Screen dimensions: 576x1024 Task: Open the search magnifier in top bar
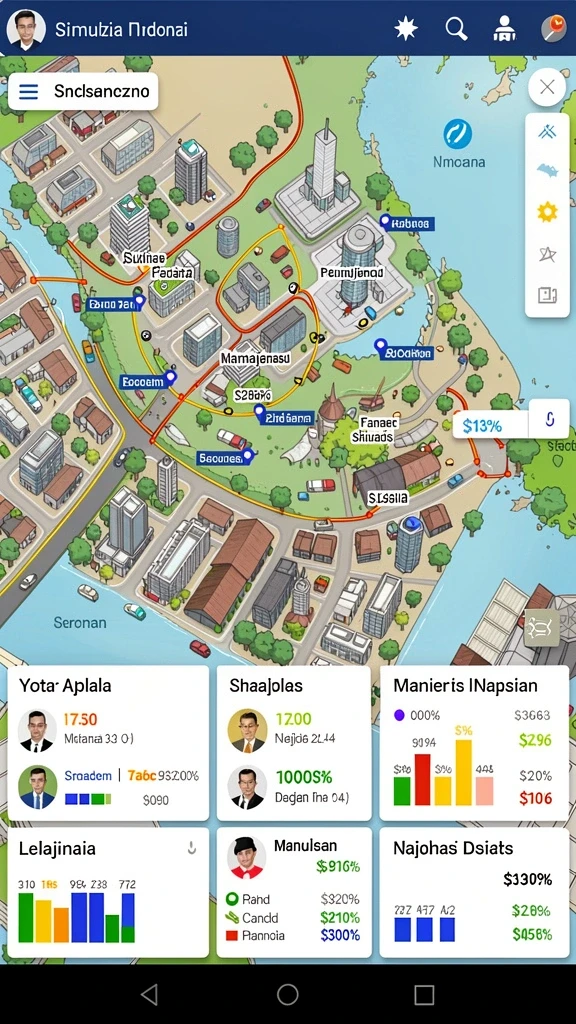click(456, 29)
